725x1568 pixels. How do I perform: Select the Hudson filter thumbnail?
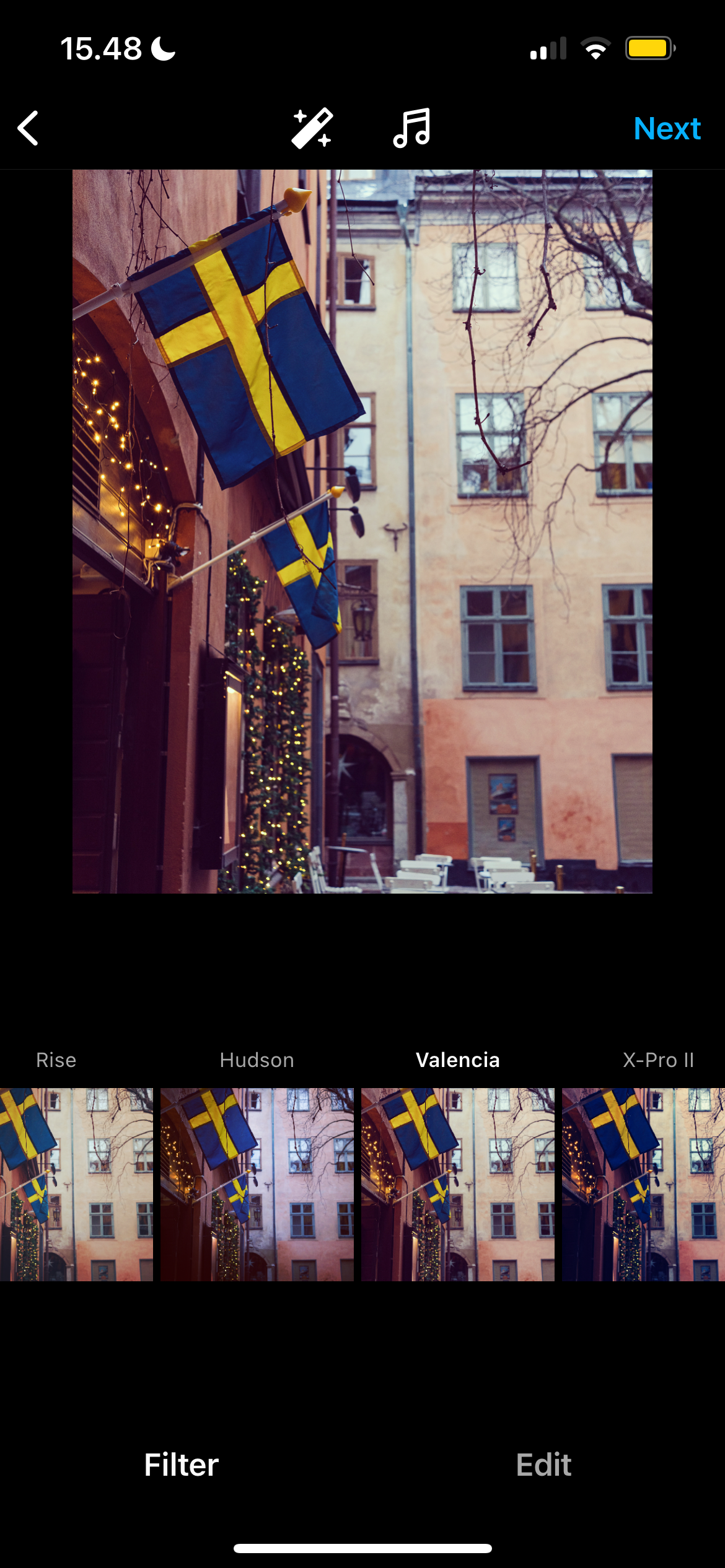click(x=257, y=1184)
